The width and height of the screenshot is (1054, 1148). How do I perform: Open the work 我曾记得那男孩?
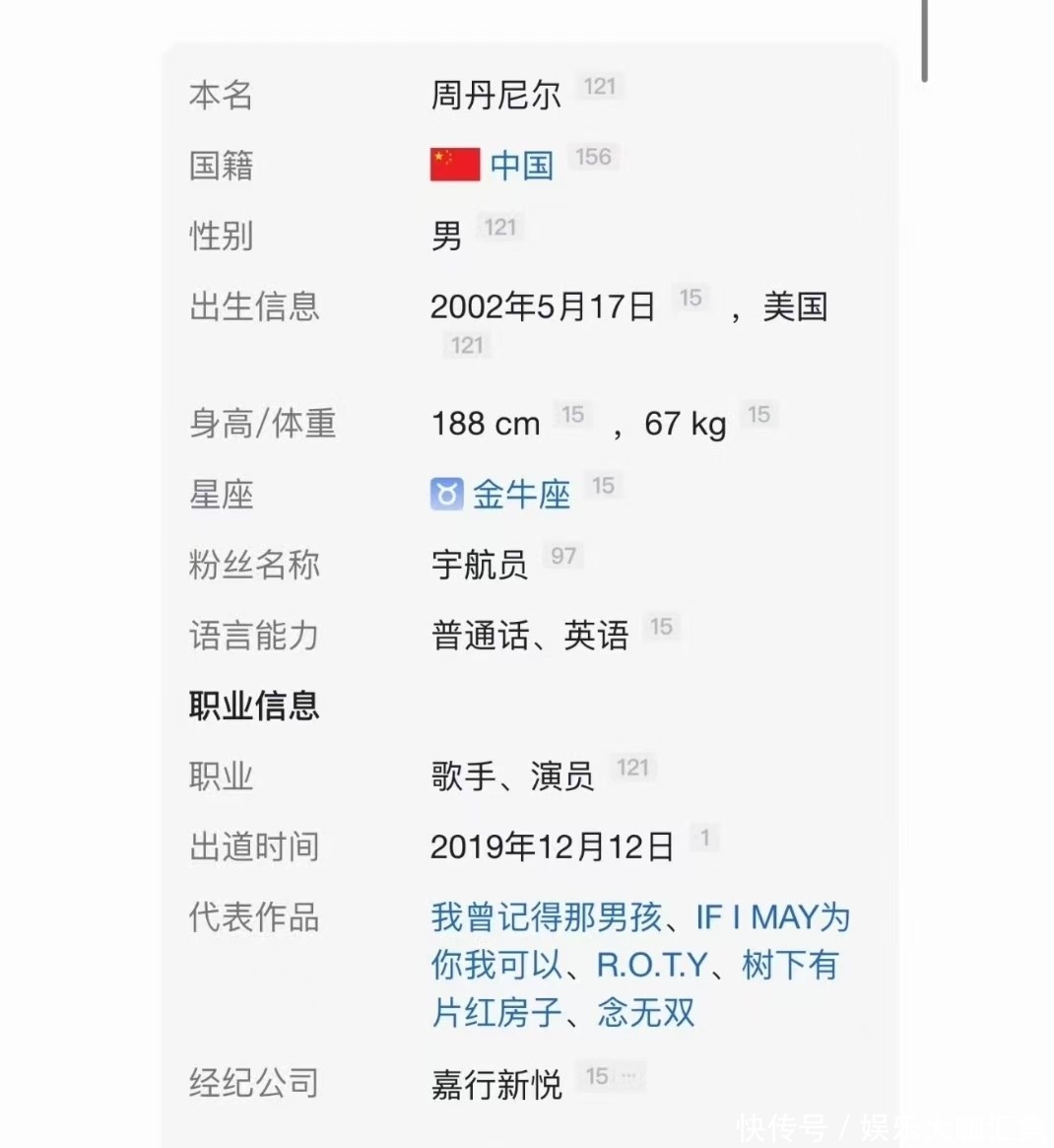[546, 917]
